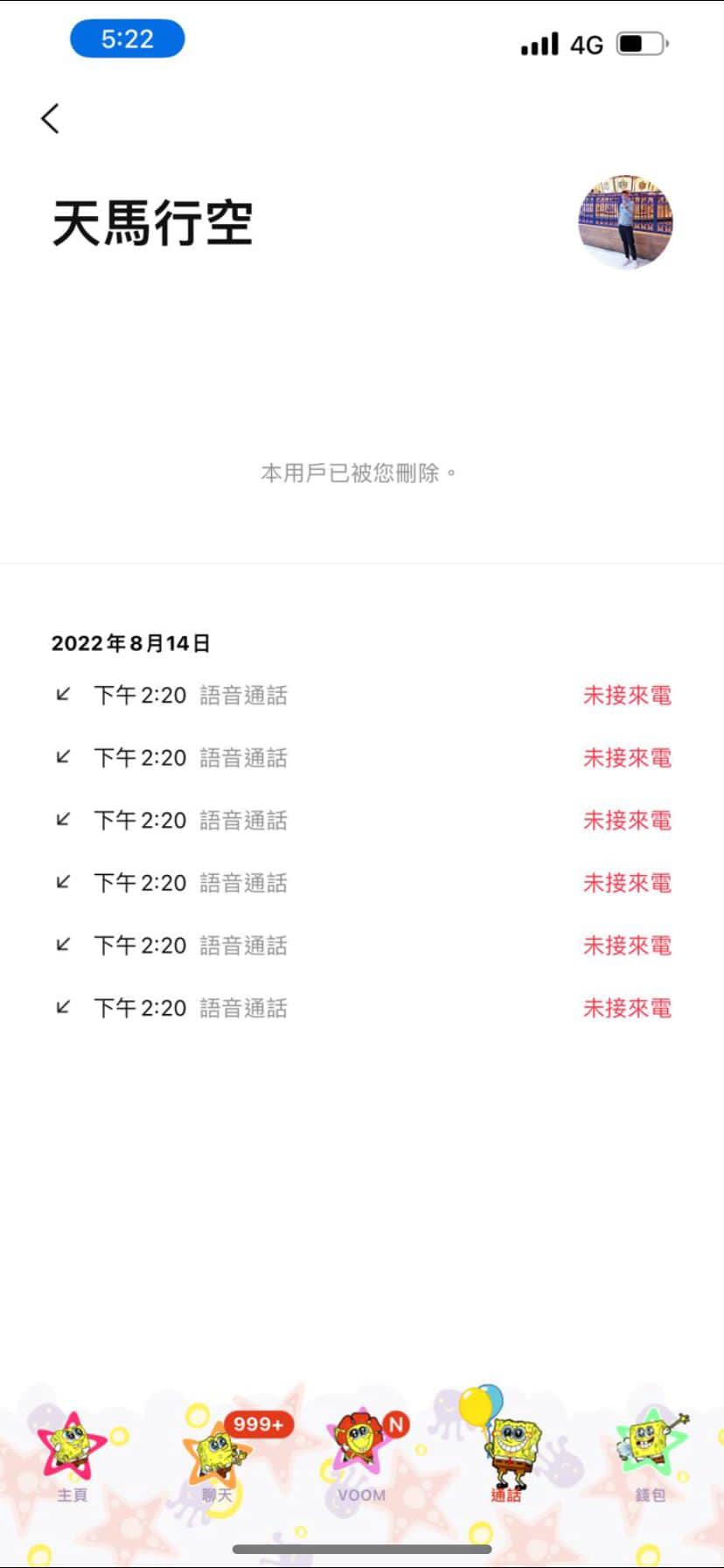Open the 錢包 tab
Image resolution: width=724 pixels, height=1568 pixels.
[x=651, y=1457]
